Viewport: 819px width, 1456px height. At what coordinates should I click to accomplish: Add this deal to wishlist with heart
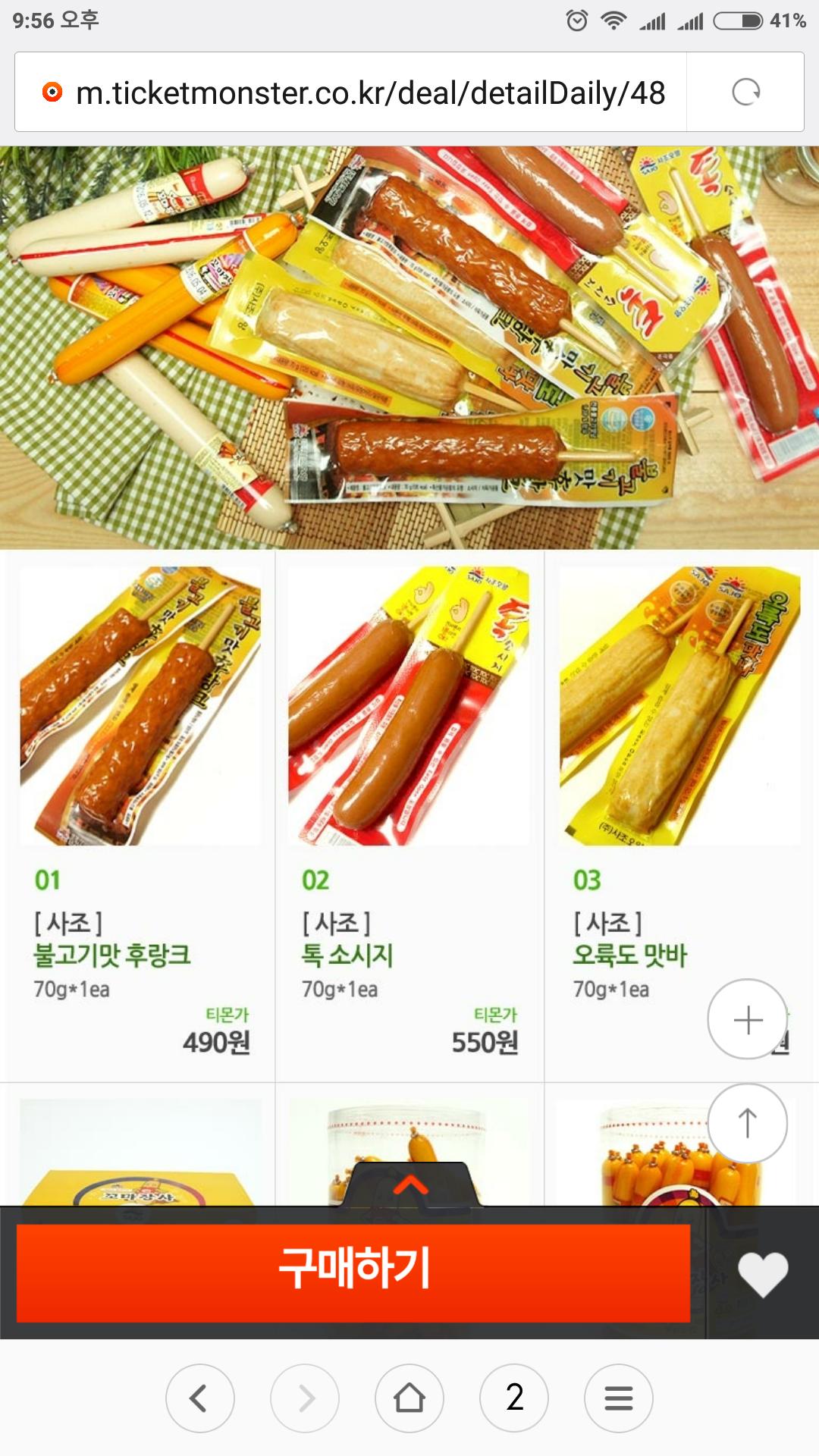[763, 1273]
